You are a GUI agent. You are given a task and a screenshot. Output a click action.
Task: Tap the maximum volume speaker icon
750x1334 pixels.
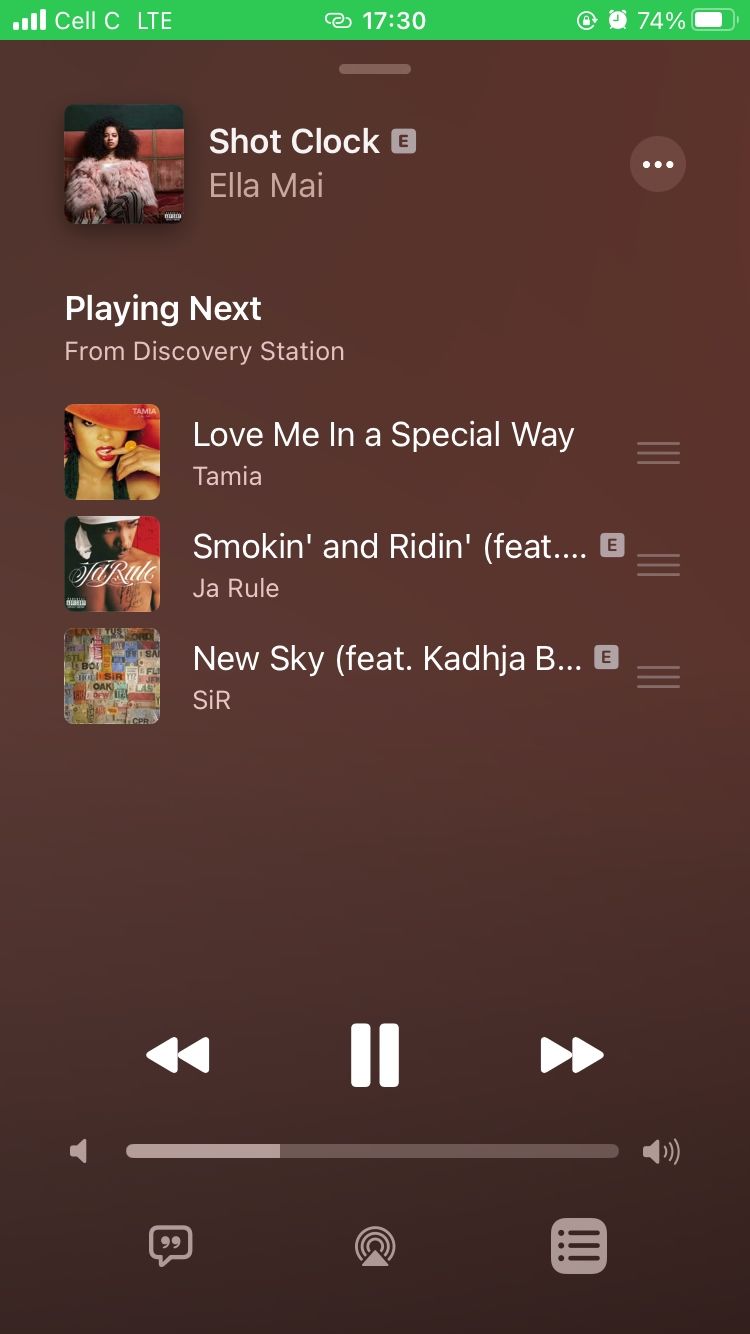661,1150
